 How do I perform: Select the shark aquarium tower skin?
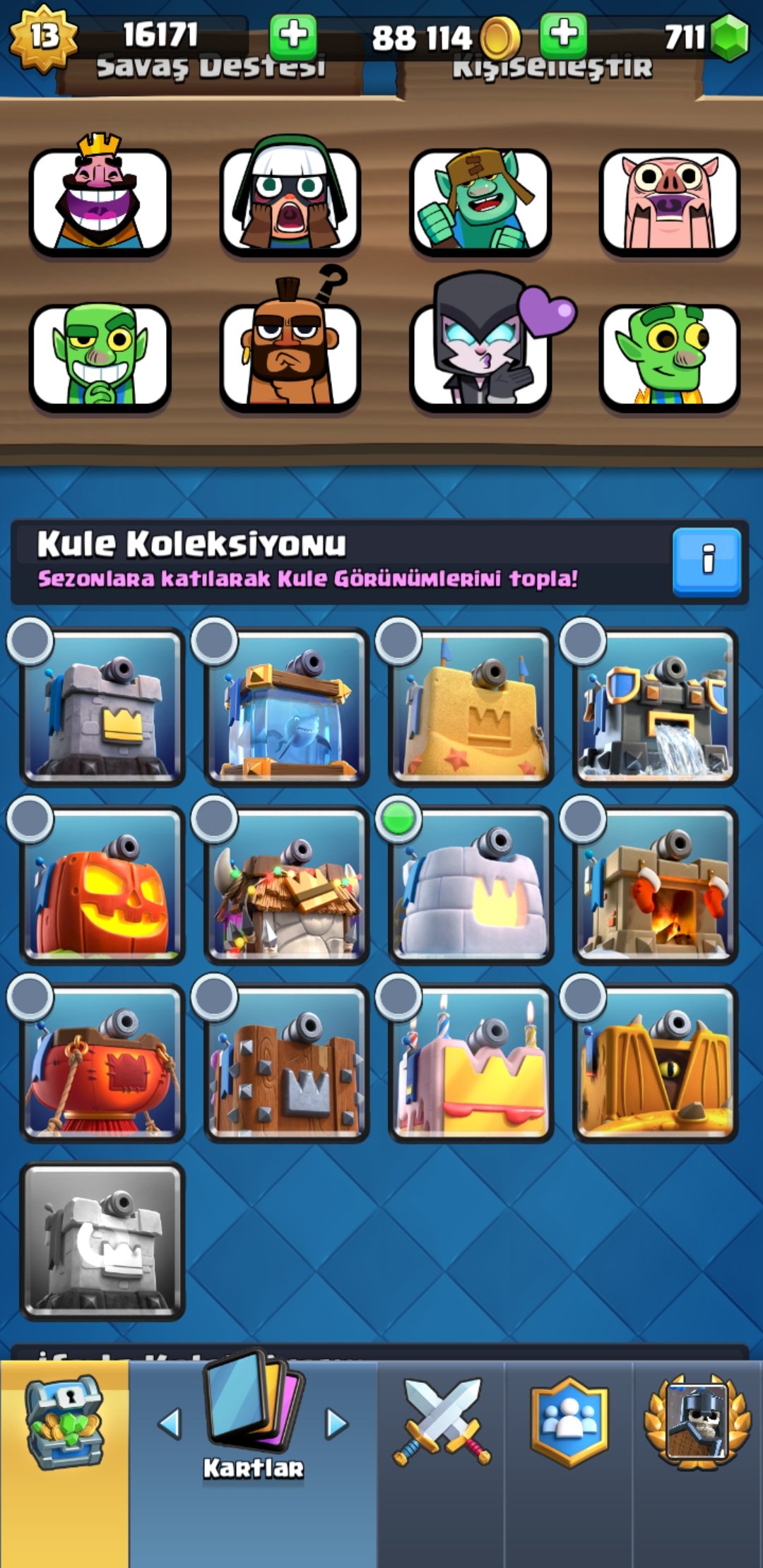coord(287,706)
